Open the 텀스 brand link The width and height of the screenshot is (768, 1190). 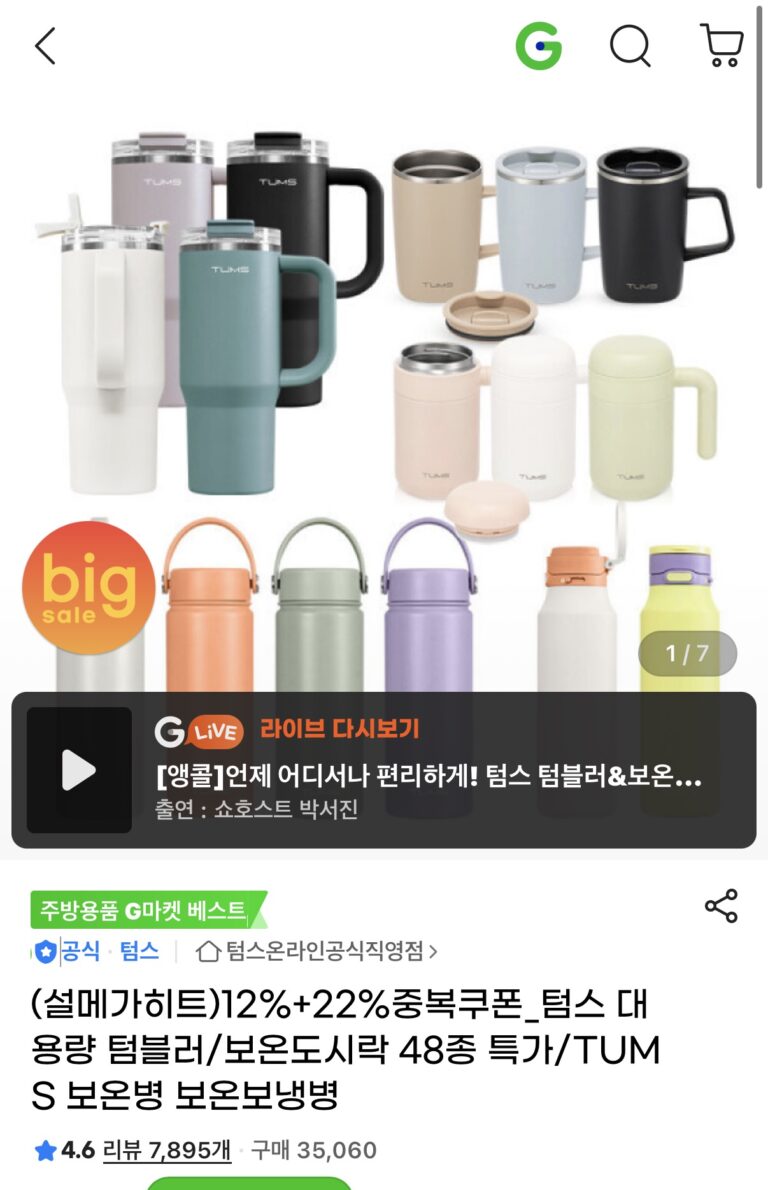[x=140, y=950]
